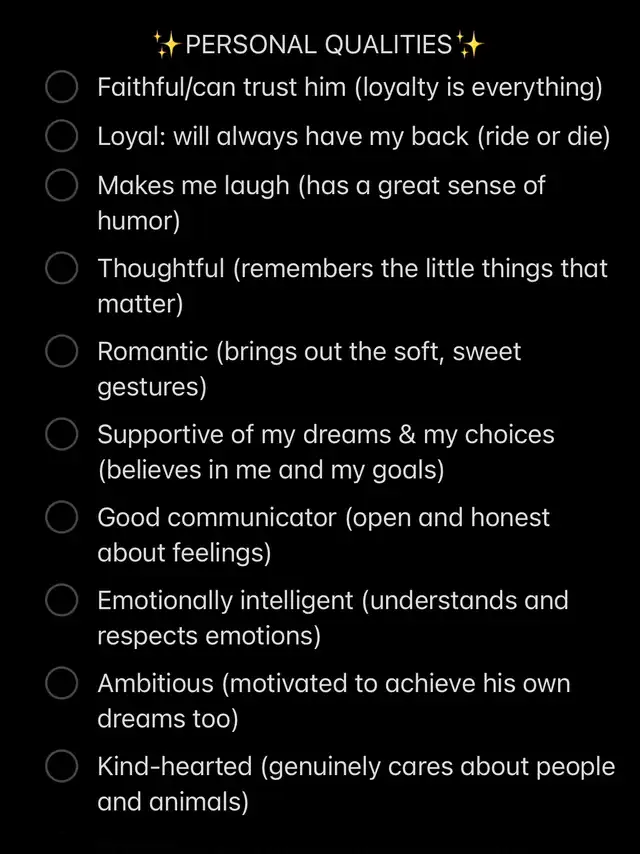Tick the Makes me laugh checkbox

[x=62, y=186]
